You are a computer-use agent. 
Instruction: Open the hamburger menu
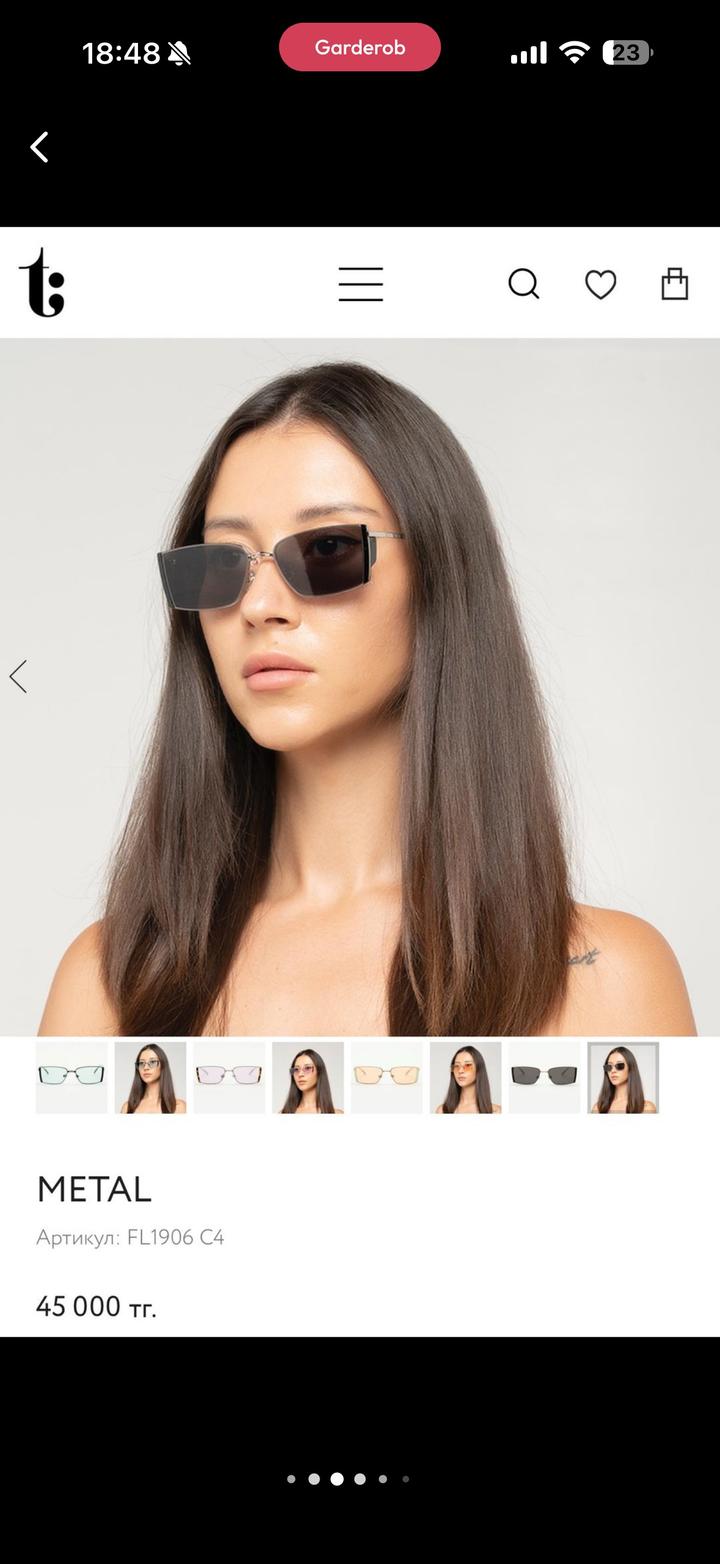360,284
